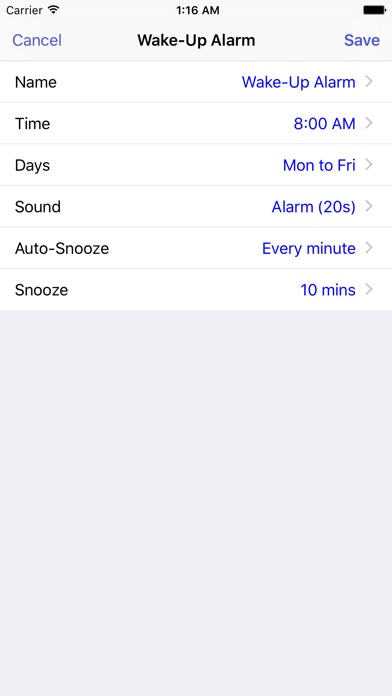This screenshot has height=696, width=392.
Task: Adjust the Snooze duration of 10 mins
Action: click(x=196, y=290)
